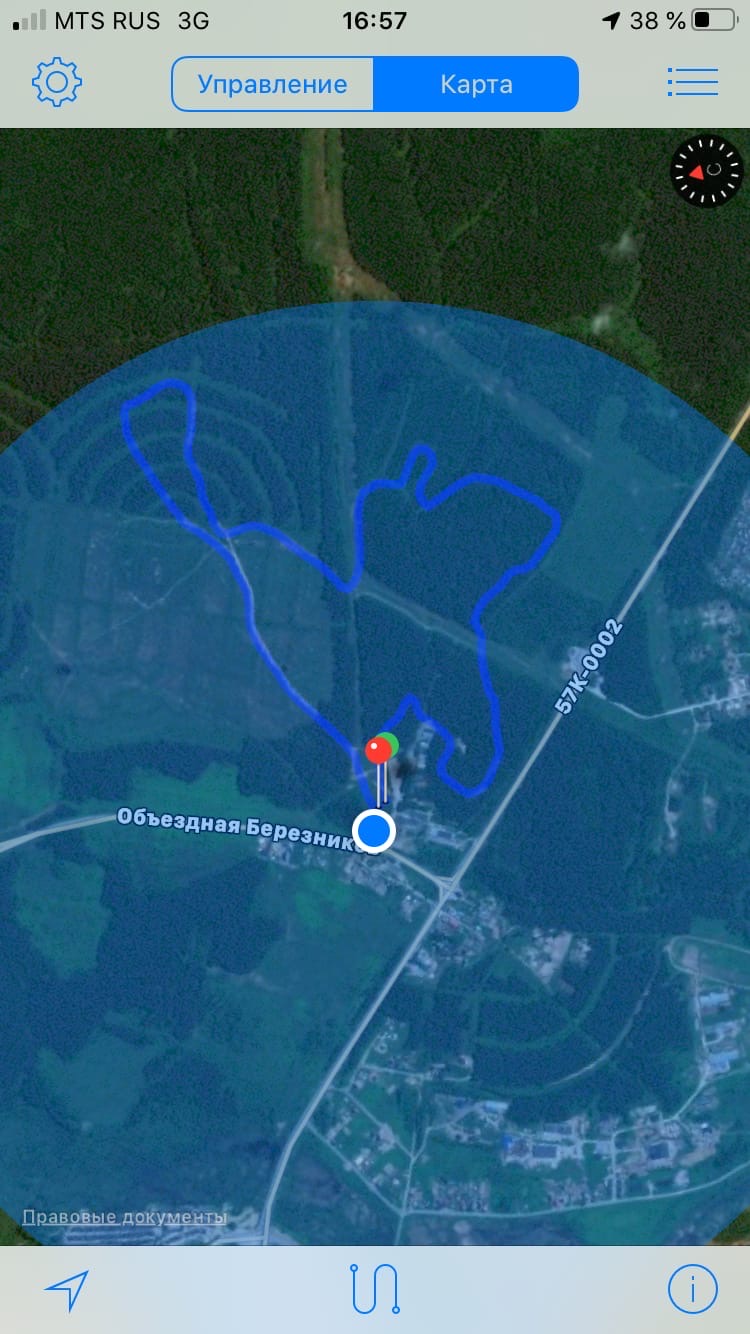750x1334 pixels.
Task: Tap the compass to reset map orientation
Action: [x=707, y=171]
